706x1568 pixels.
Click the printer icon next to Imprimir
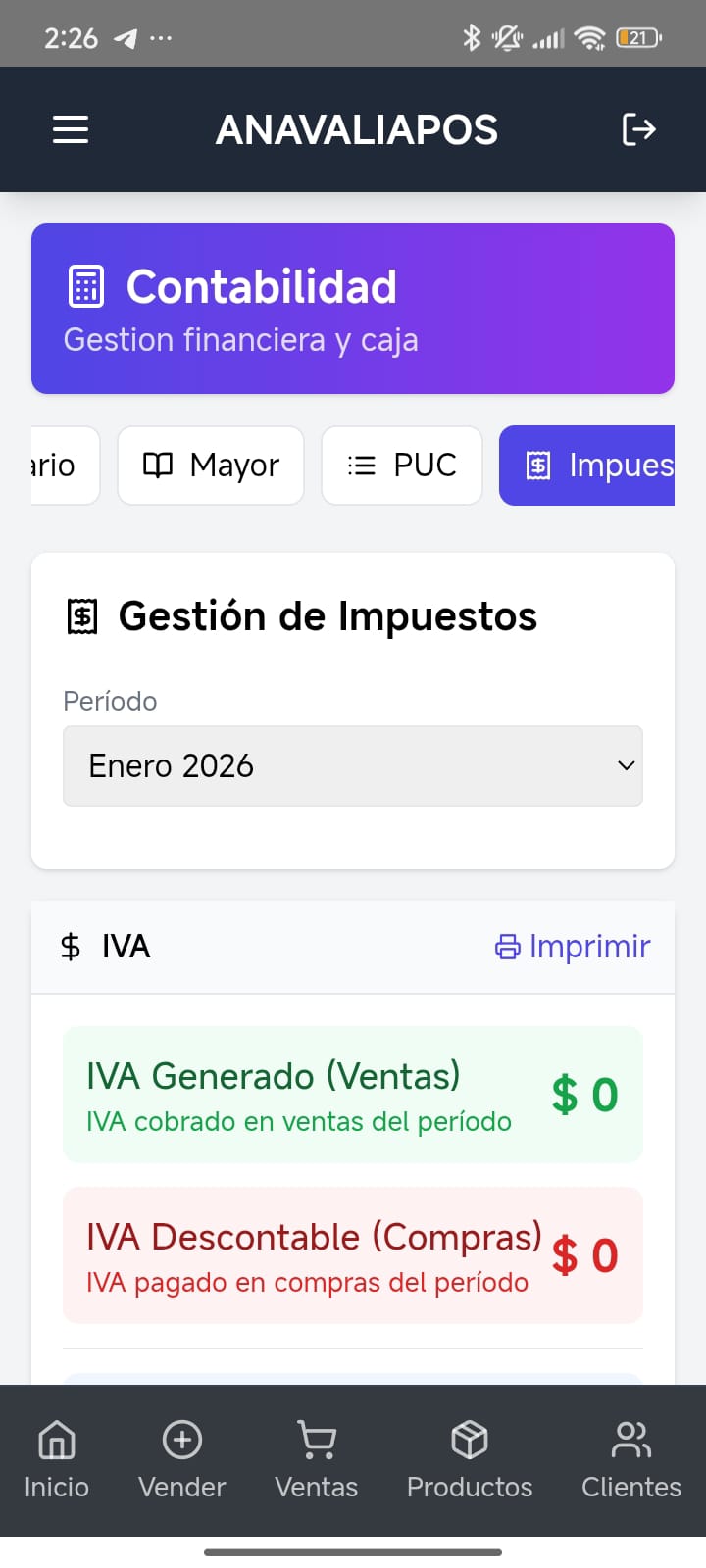[x=506, y=947]
